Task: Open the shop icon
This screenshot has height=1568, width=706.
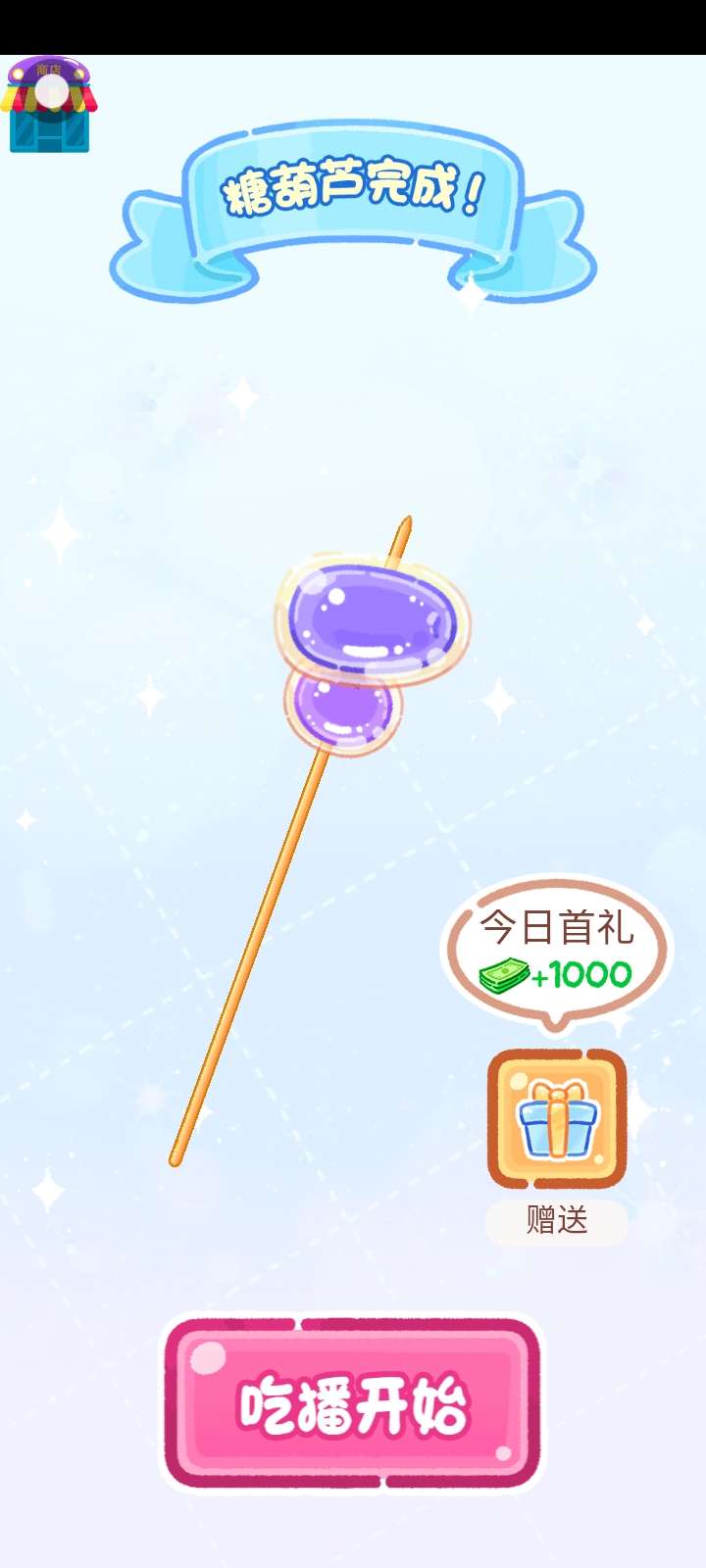Action: (49, 104)
